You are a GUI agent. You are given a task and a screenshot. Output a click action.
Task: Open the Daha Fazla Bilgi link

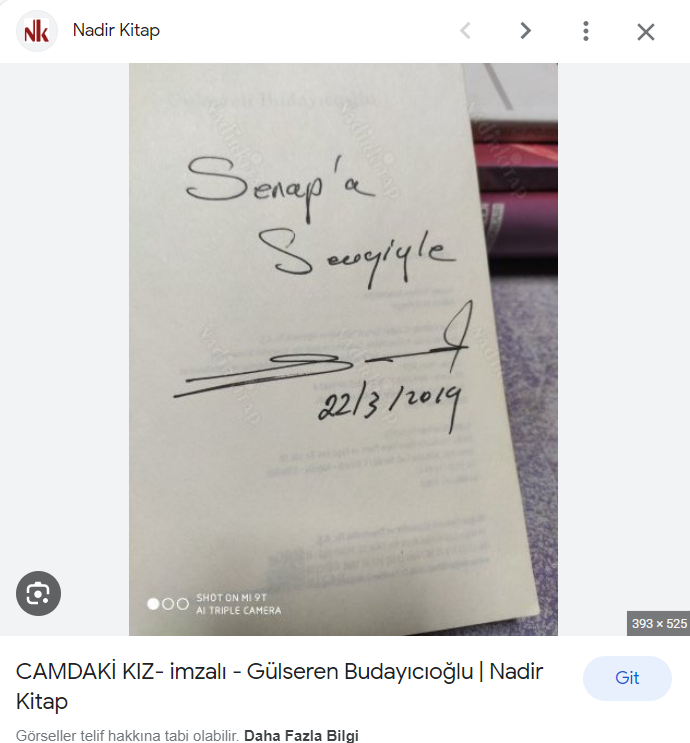(x=301, y=735)
